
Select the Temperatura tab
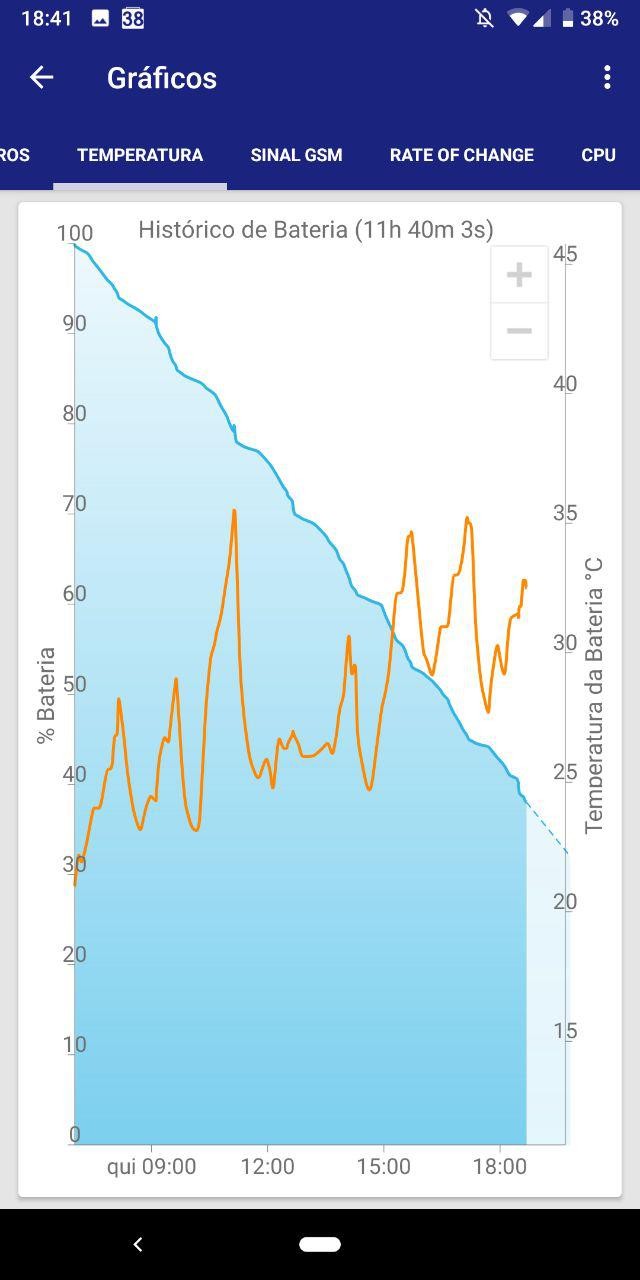click(x=140, y=155)
